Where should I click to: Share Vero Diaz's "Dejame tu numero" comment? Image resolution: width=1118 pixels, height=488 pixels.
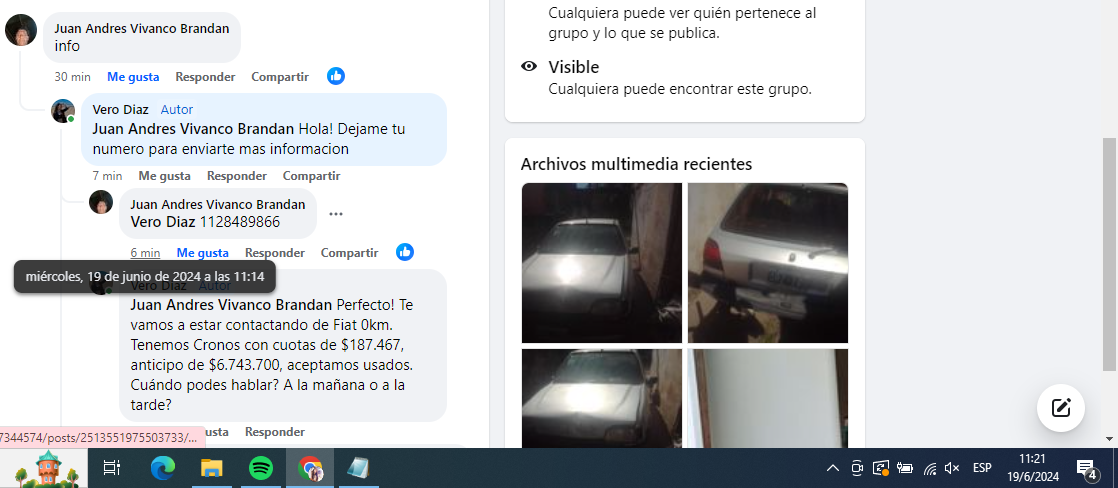tap(311, 176)
